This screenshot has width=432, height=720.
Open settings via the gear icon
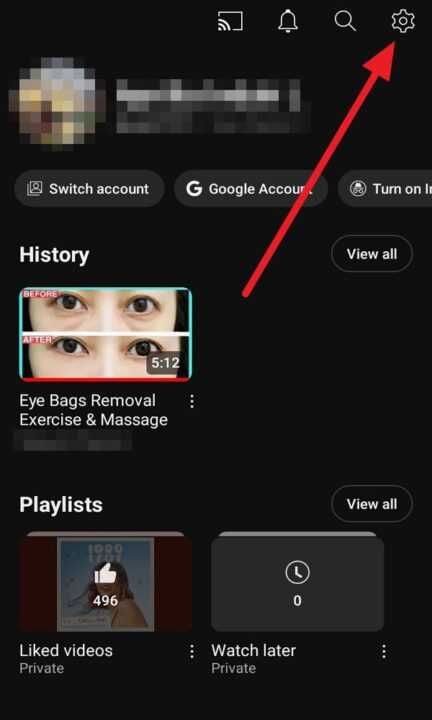pyautogui.click(x=403, y=21)
